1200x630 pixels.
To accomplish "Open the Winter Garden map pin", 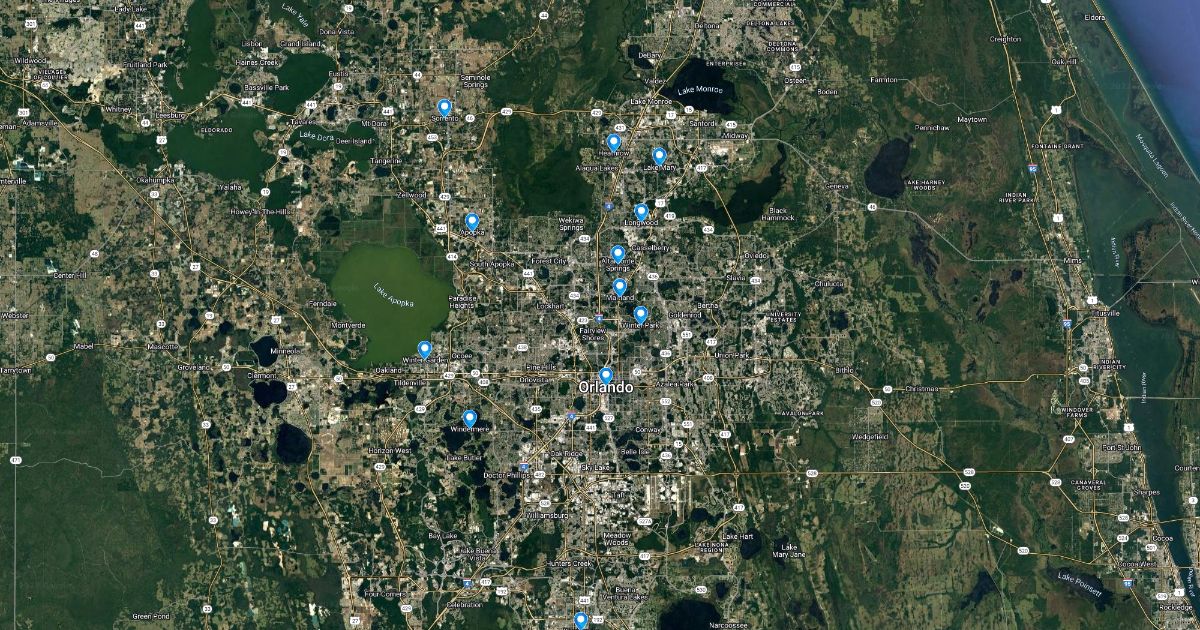I will point(424,349).
